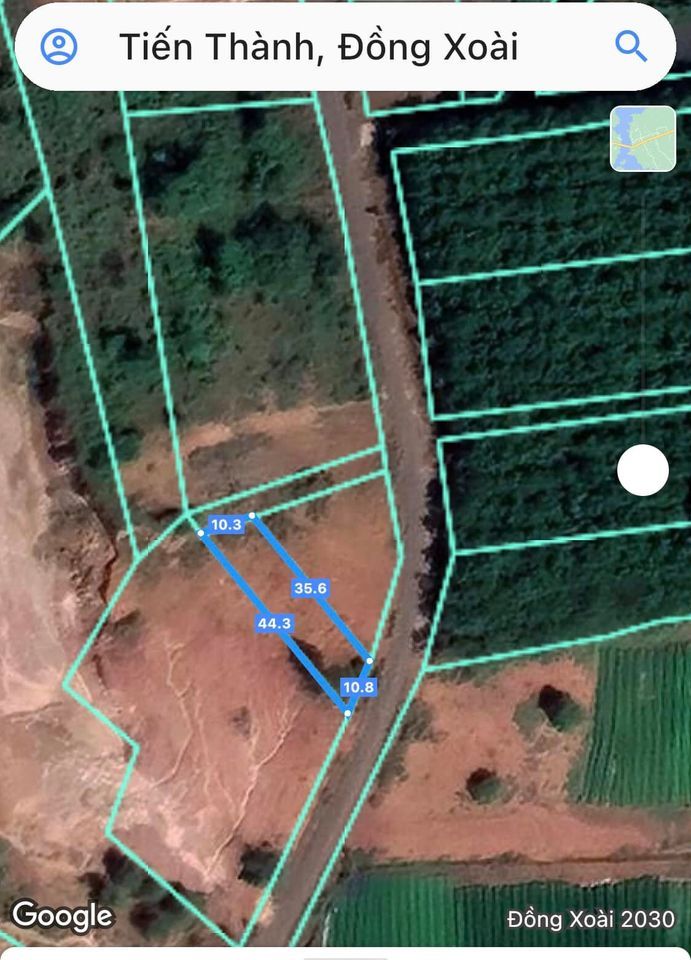
Task: Tap the search magnifier icon
Action: (630, 46)
